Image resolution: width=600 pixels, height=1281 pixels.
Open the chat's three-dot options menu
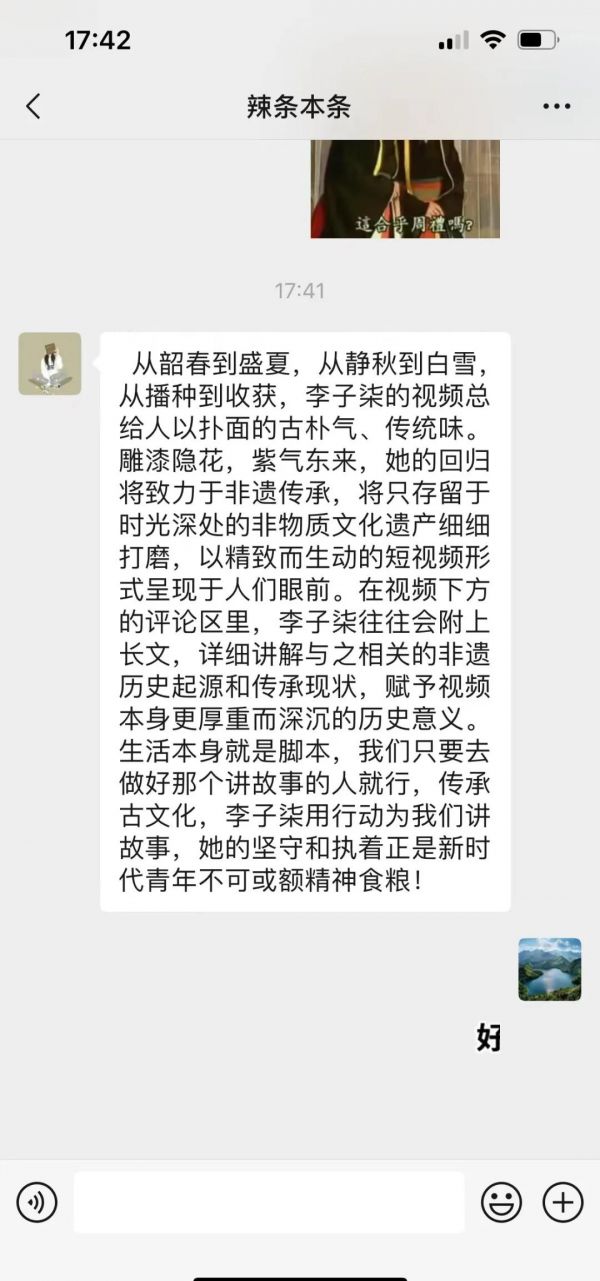[556, 107]
